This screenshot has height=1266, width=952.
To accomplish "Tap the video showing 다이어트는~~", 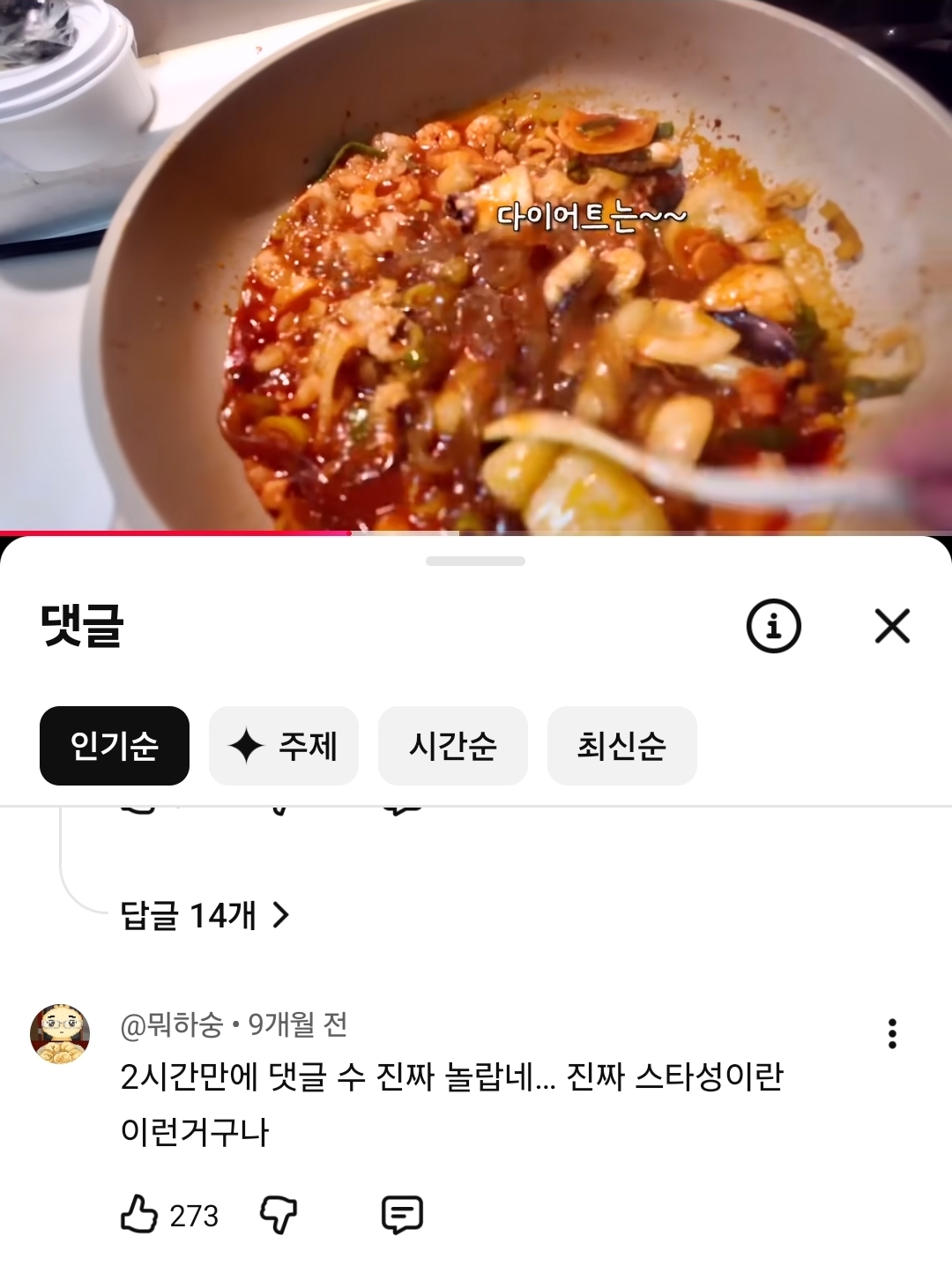I will point(476,264).
